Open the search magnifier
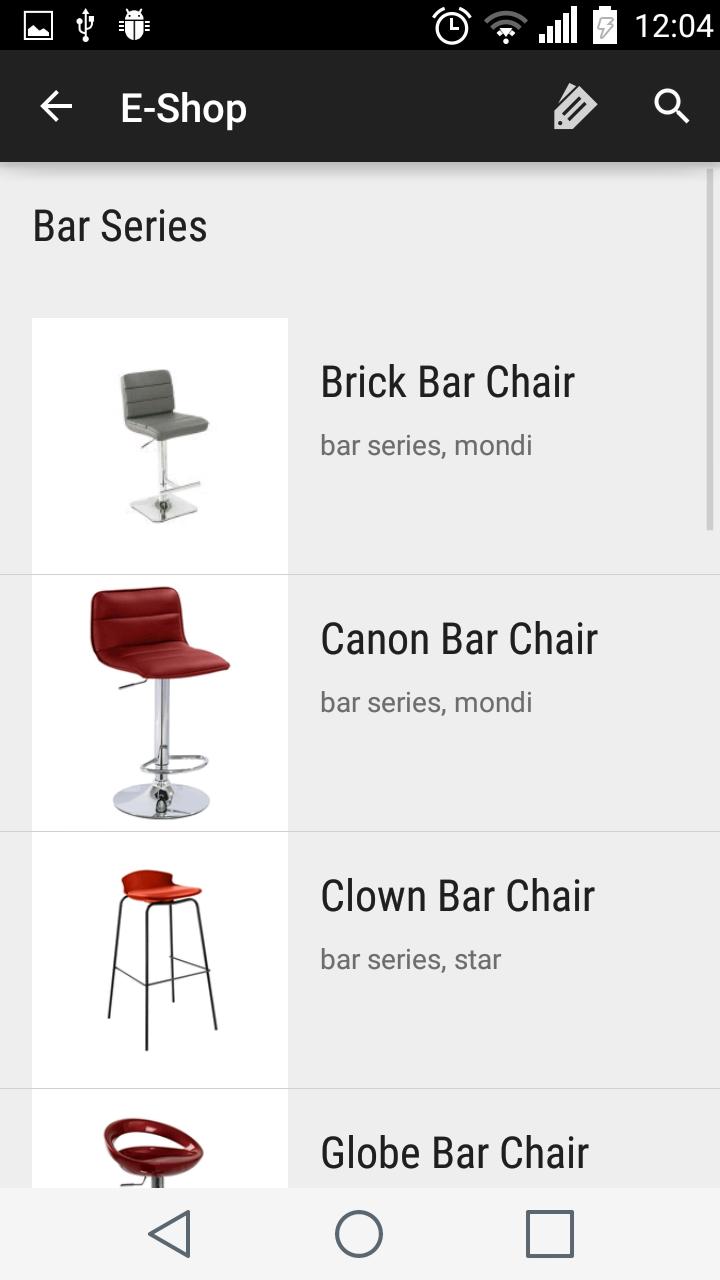720x1280 pixels. pyautogui.click(x=672, y=107)
